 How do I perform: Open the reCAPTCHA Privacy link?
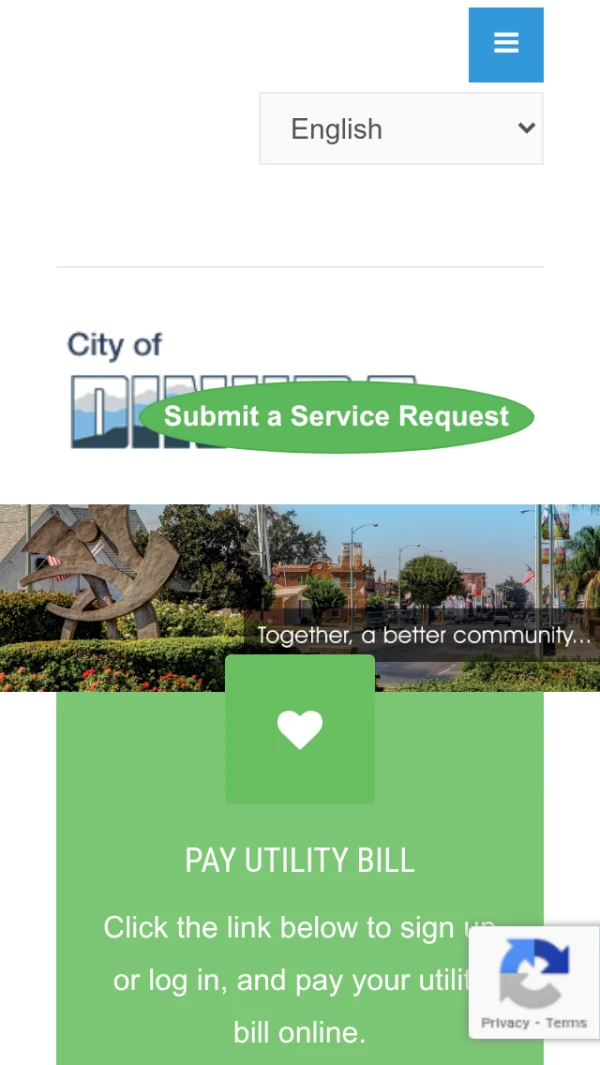(504, 1022)
